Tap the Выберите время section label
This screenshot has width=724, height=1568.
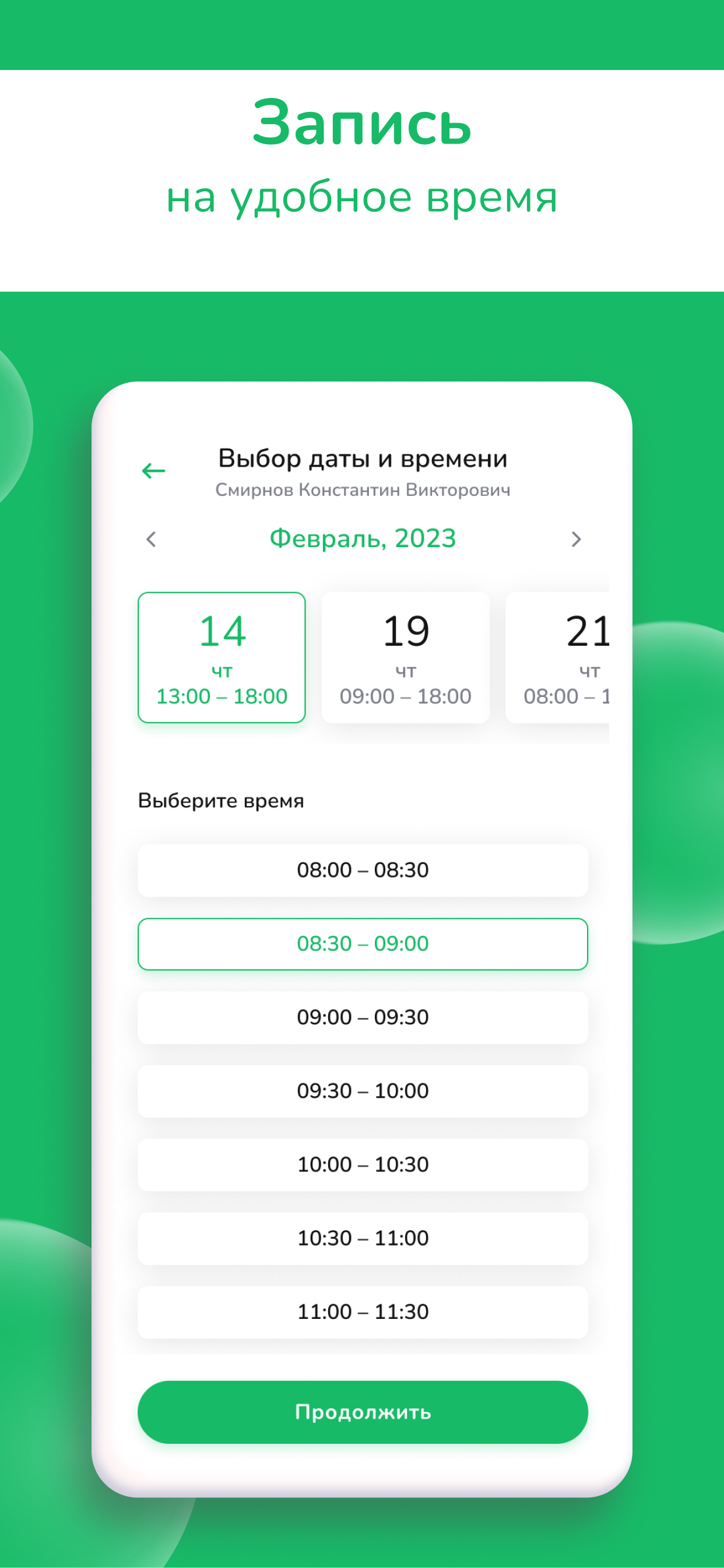point(222,800)
